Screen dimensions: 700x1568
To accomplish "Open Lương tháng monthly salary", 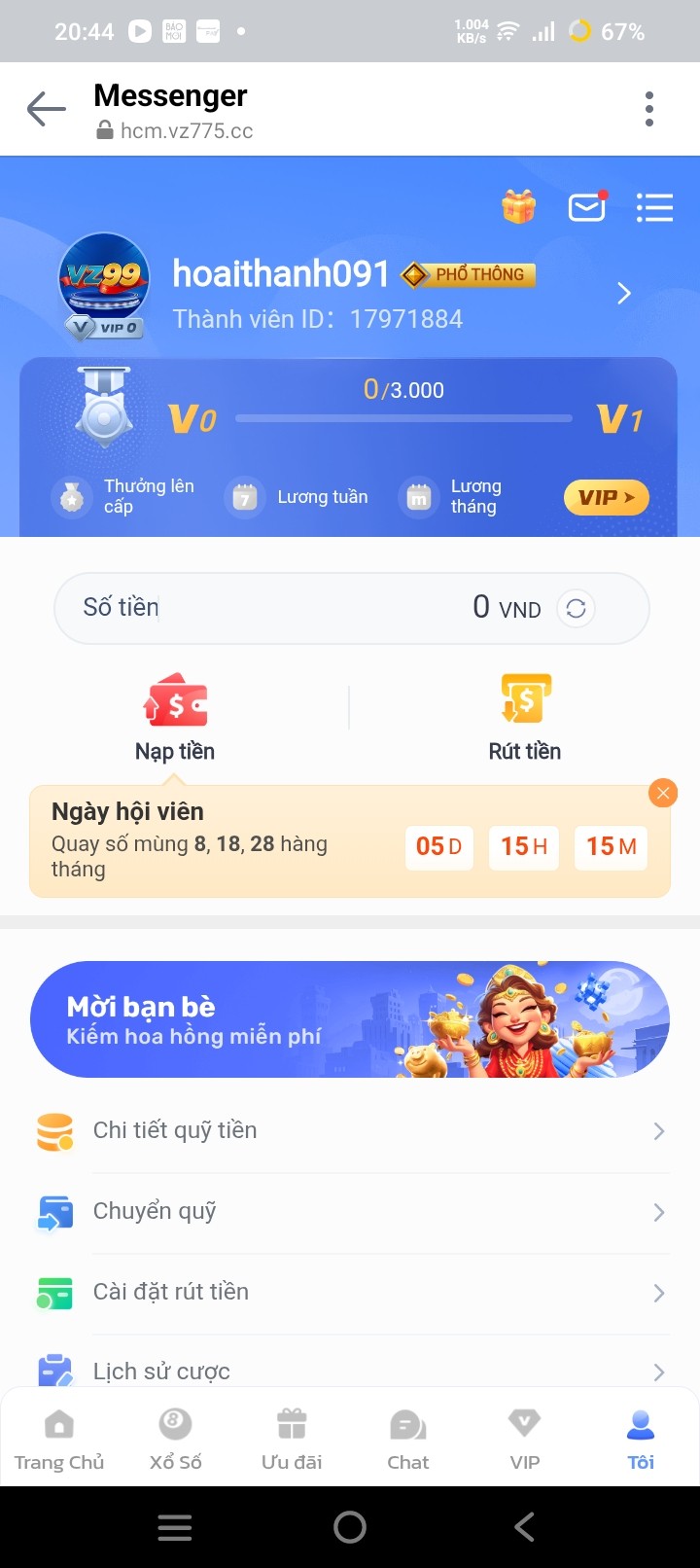I will tap(454, 497).
